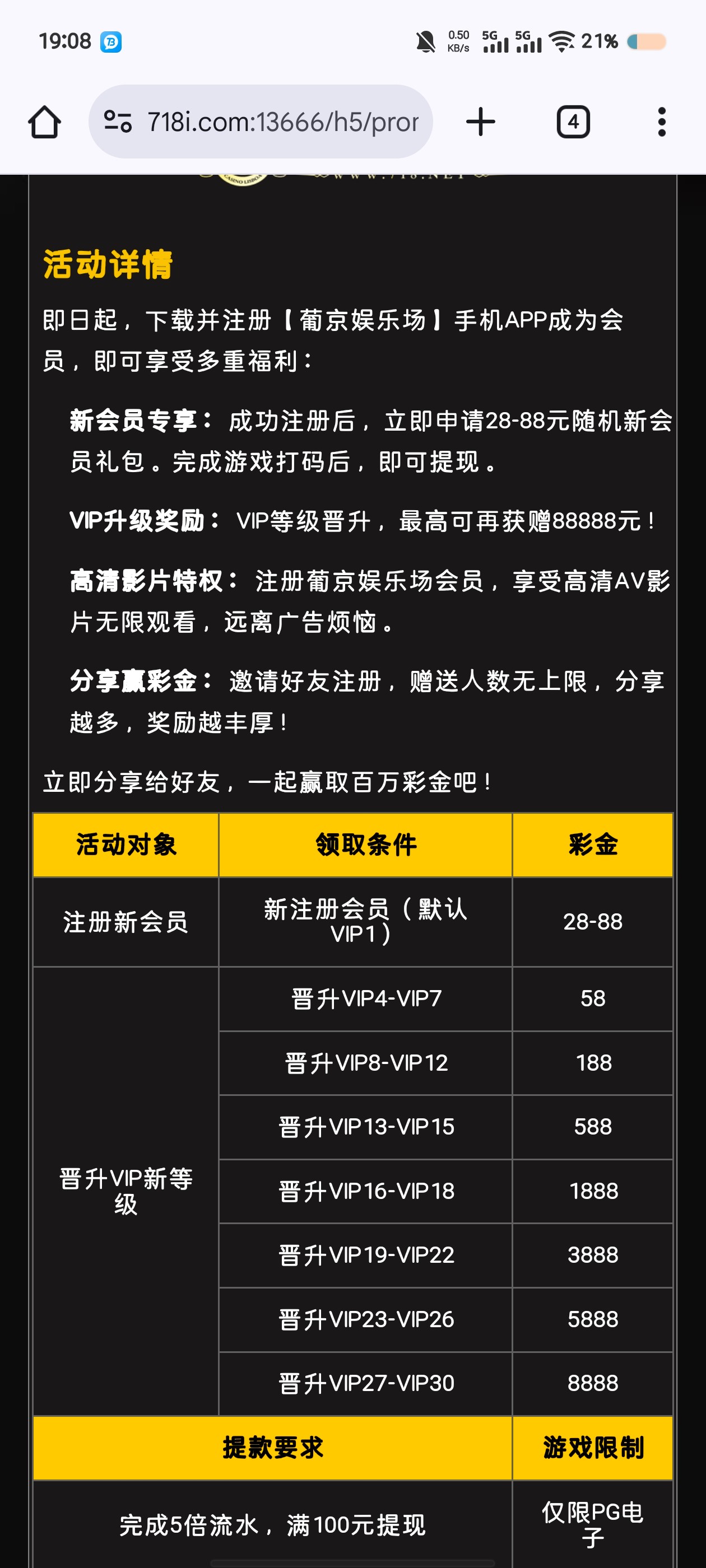Open the browser overflow menu
This screenshot has width=706, height=1568.
click(662, 122)
